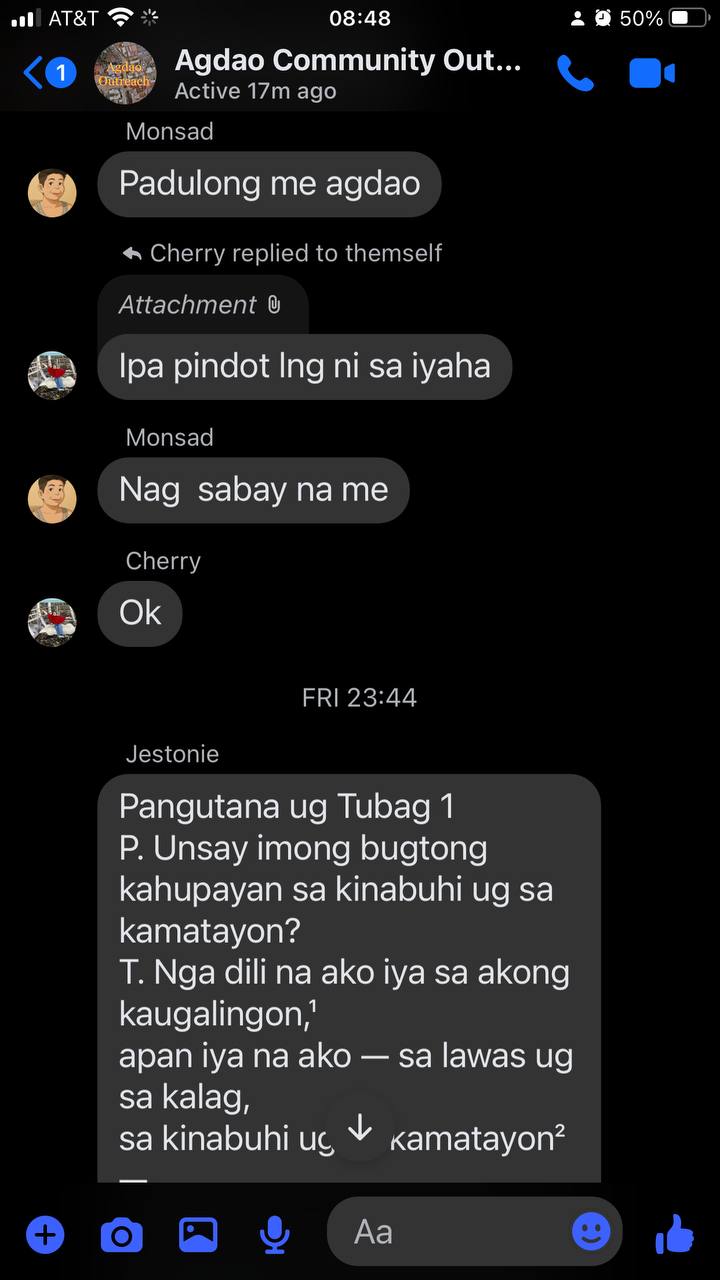Jump to the latest message with down arrow

pos(359,1129)
